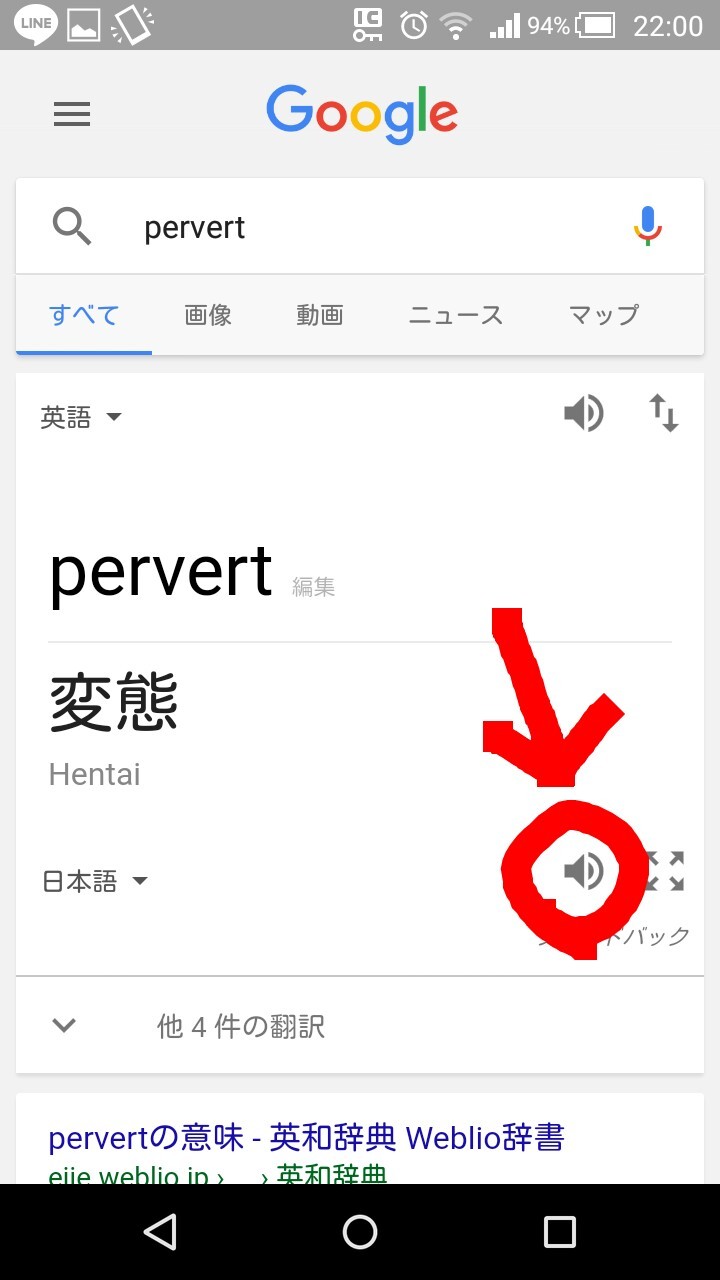This screenshot has height=1280, width=720.
Task: Select the マップ tab
Action: tap(603, 315)
